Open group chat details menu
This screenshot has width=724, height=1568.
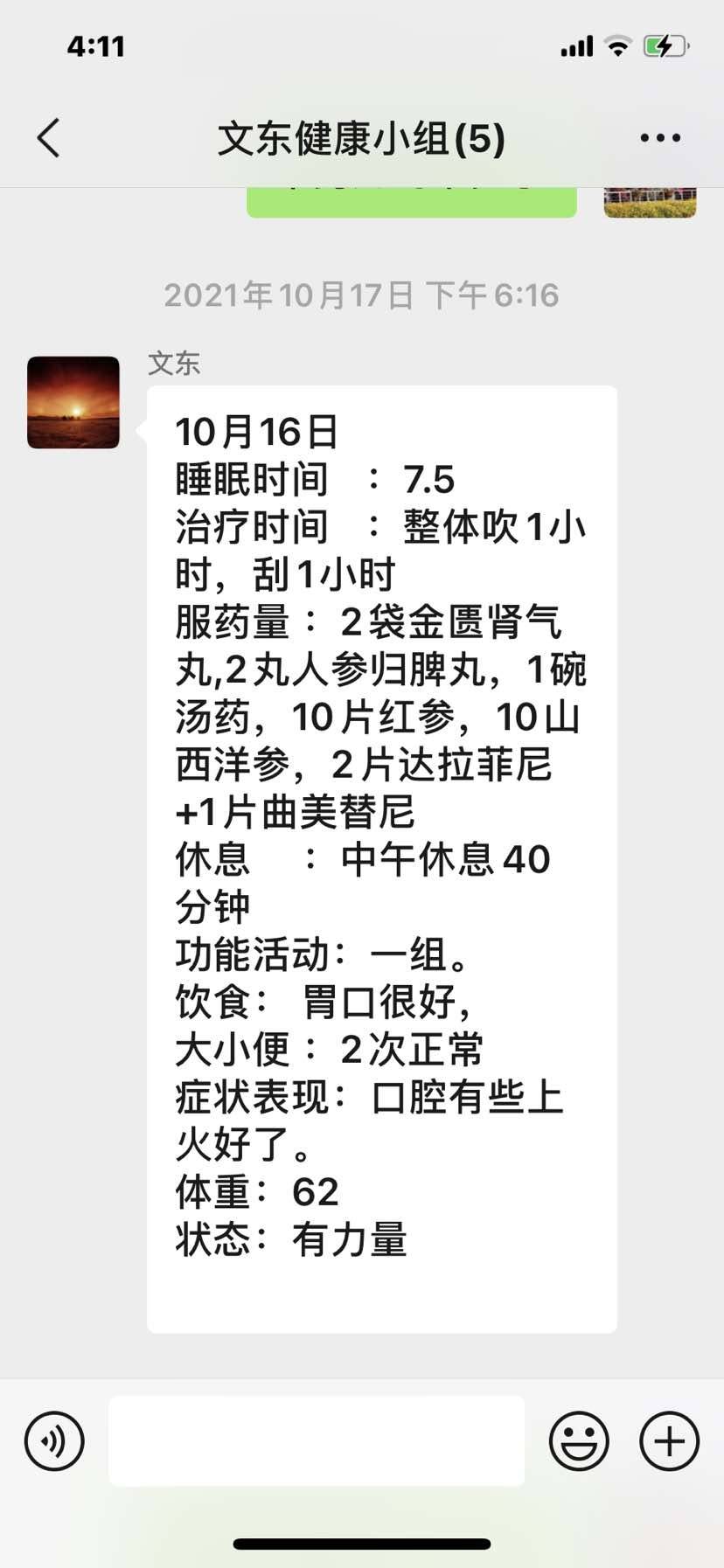click(x=660, y=138)
